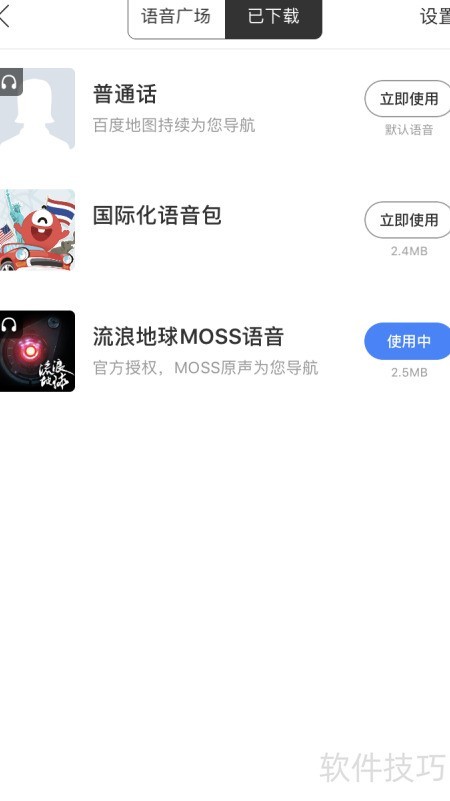Viewport: 450px width, 801px height.
Task: Switch to the 语音广场 tab
Action: (176, 18)
